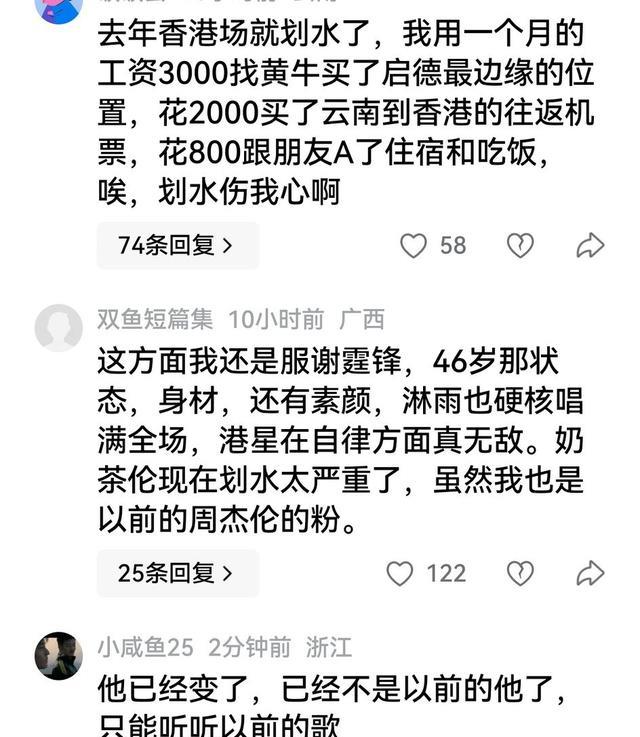
Task: Open 小咸鱼25's profile avatar
Action: point(59,656)
